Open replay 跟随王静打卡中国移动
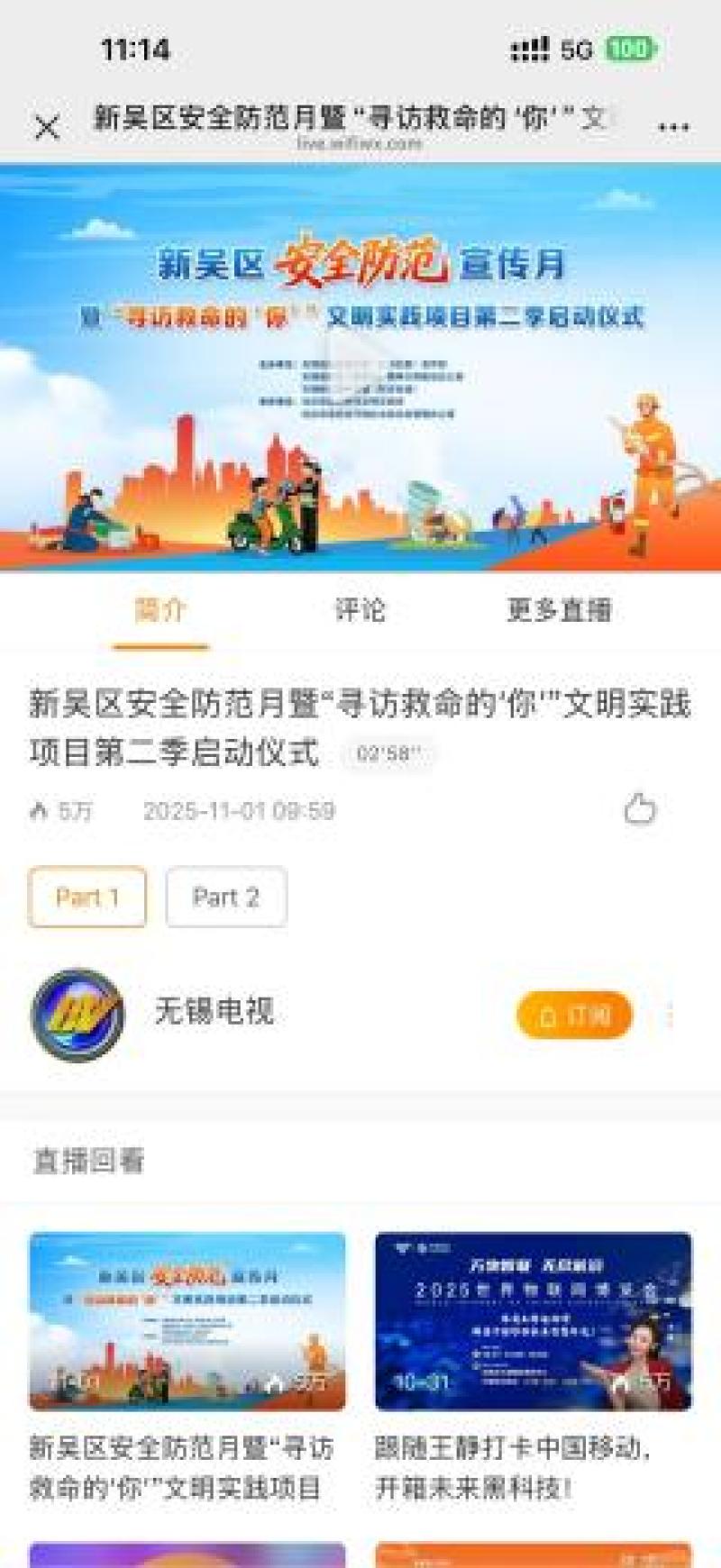The image size is (721, 1568). click(534, 1322)
